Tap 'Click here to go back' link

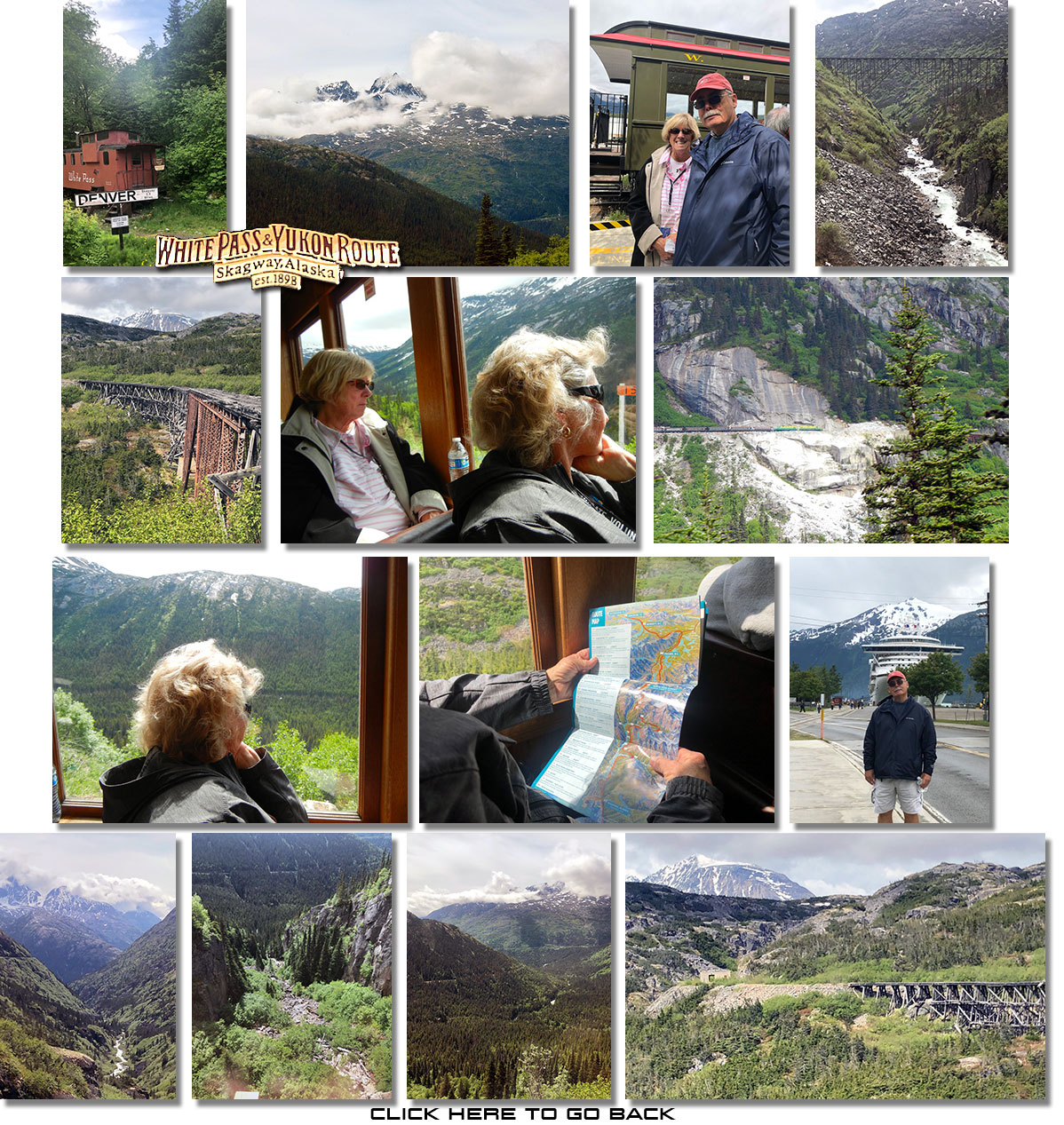click(522, 1113)
